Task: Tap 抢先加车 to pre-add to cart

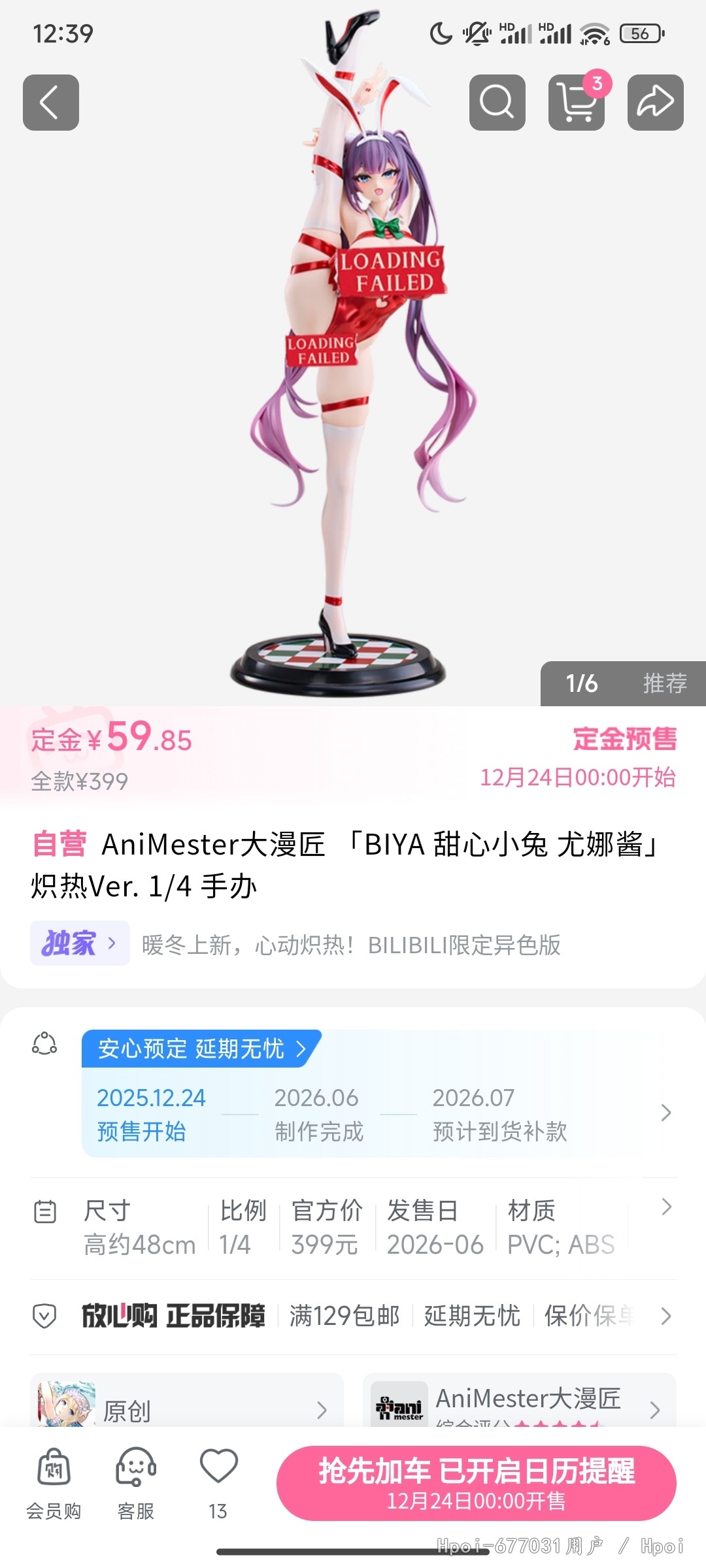Action: tap(476, 1483)
